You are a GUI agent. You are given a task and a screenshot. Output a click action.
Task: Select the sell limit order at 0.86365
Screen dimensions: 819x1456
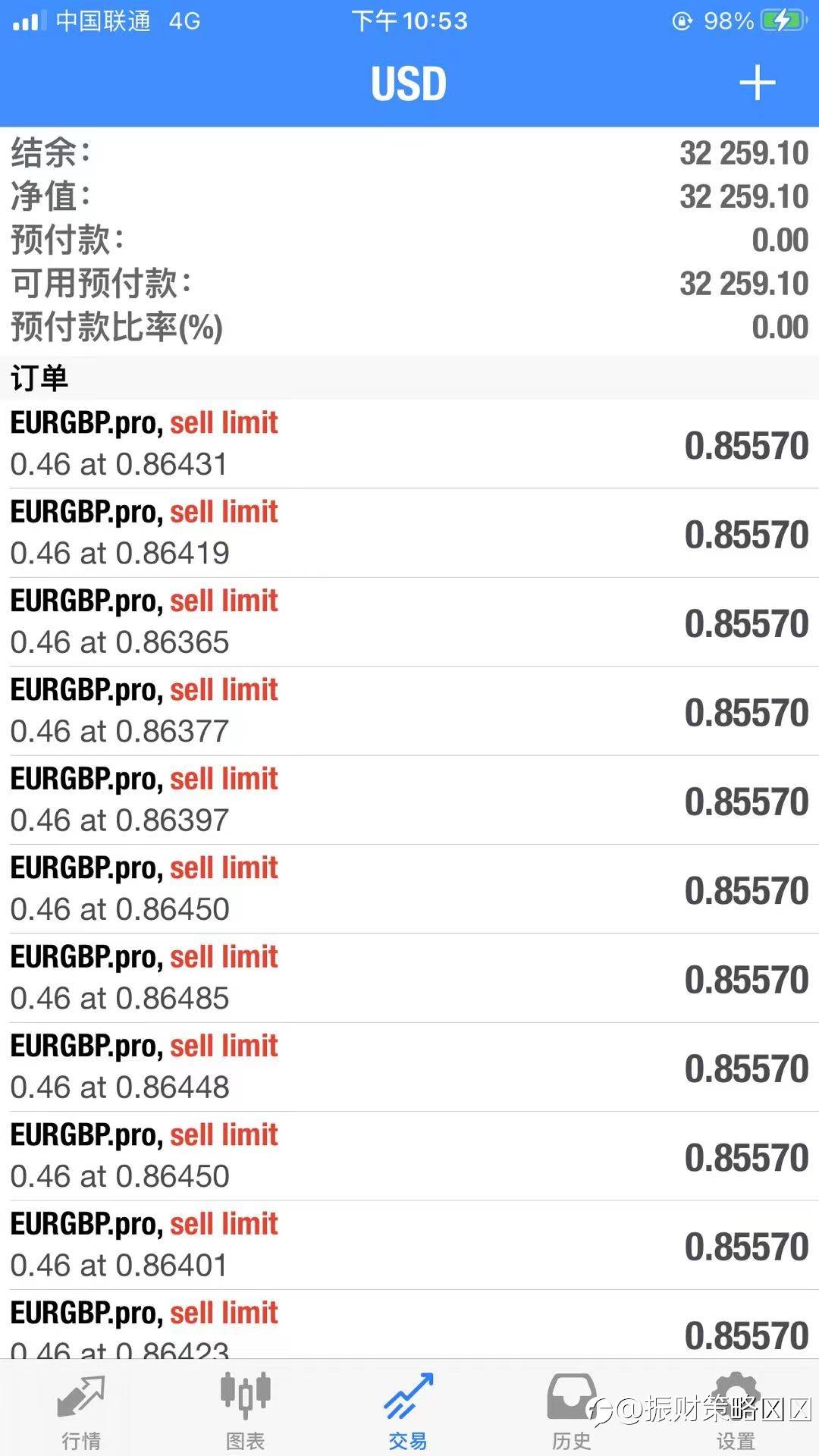click(409, 623)
